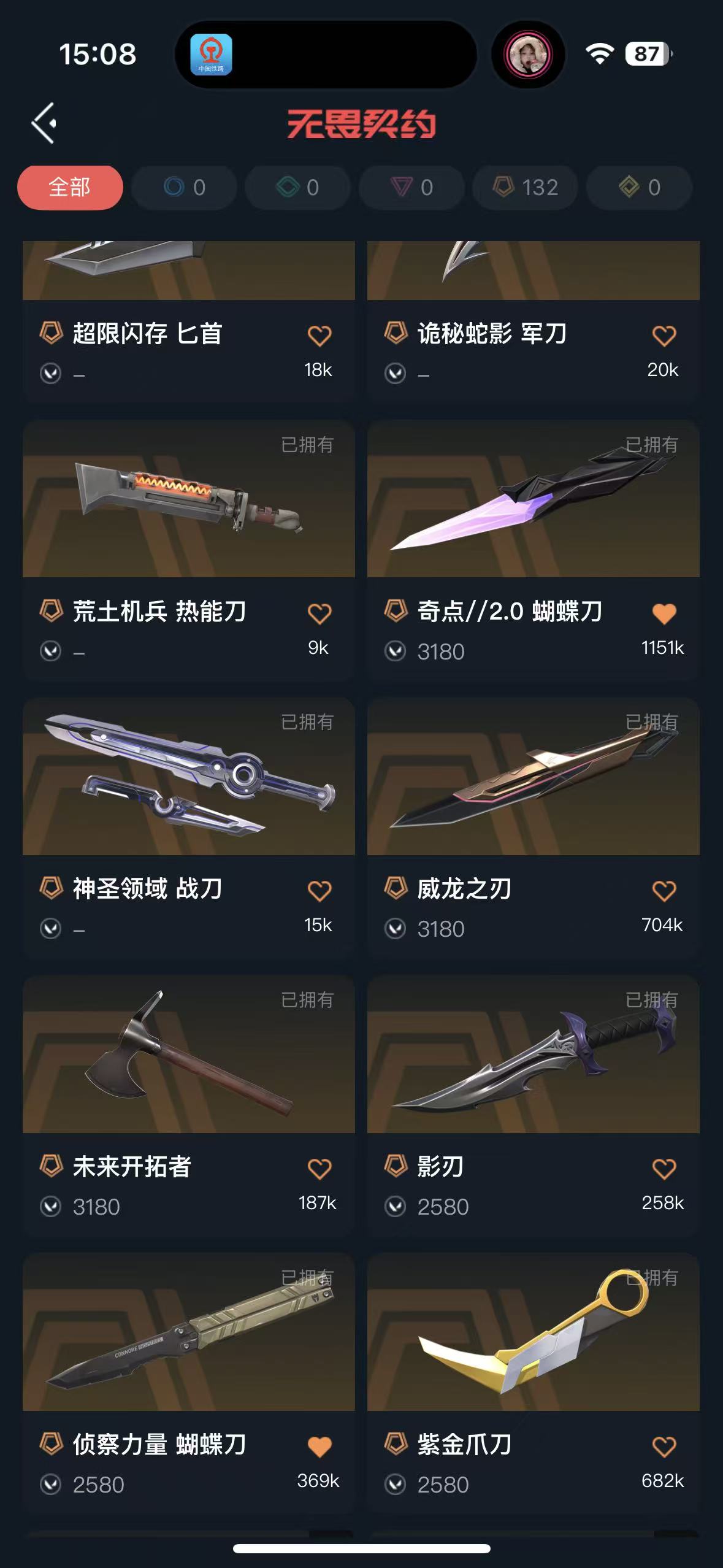The image size is (723, 1568).
Task: Like the 超限闪存 匕首 skin
Action: point(319,336)
